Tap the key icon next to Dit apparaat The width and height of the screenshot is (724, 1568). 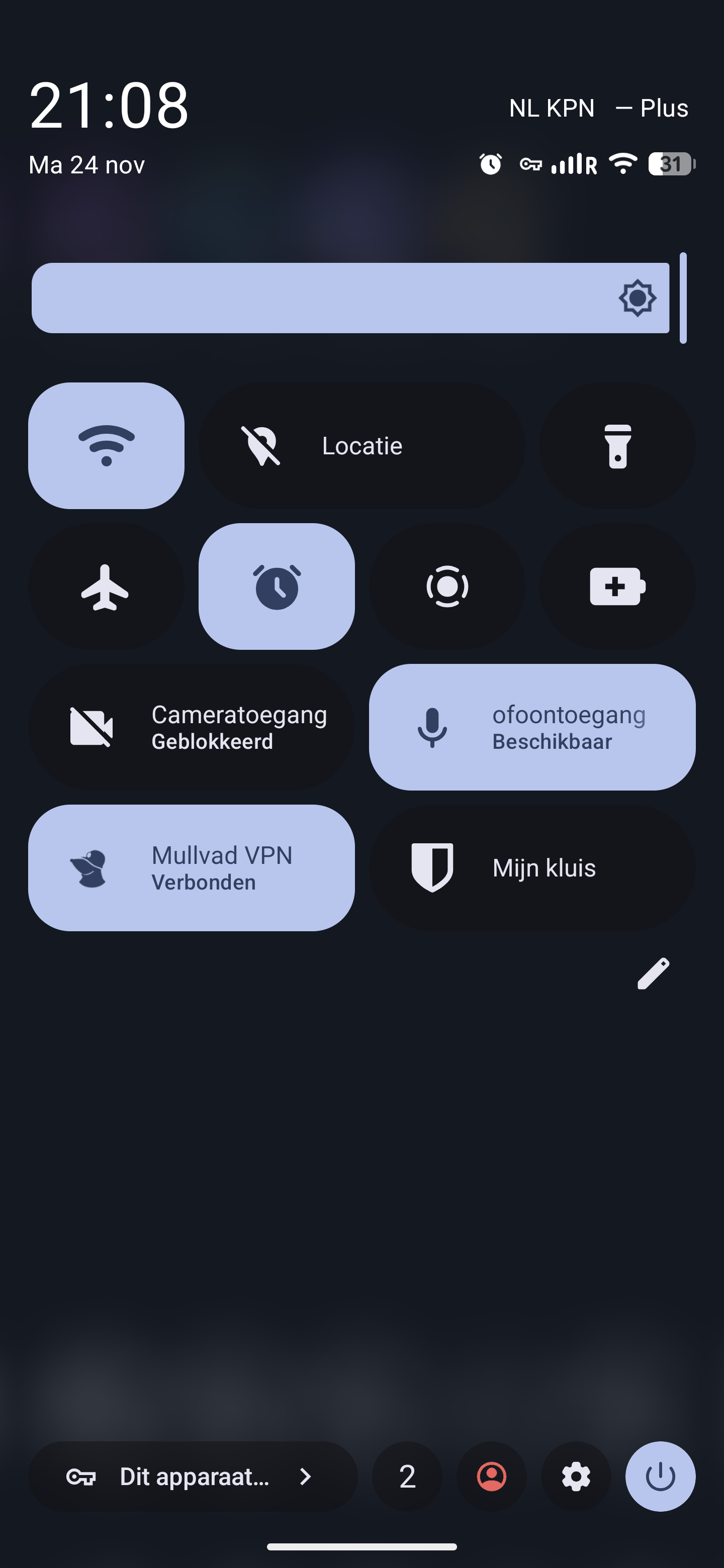[x=81, y=1478]
